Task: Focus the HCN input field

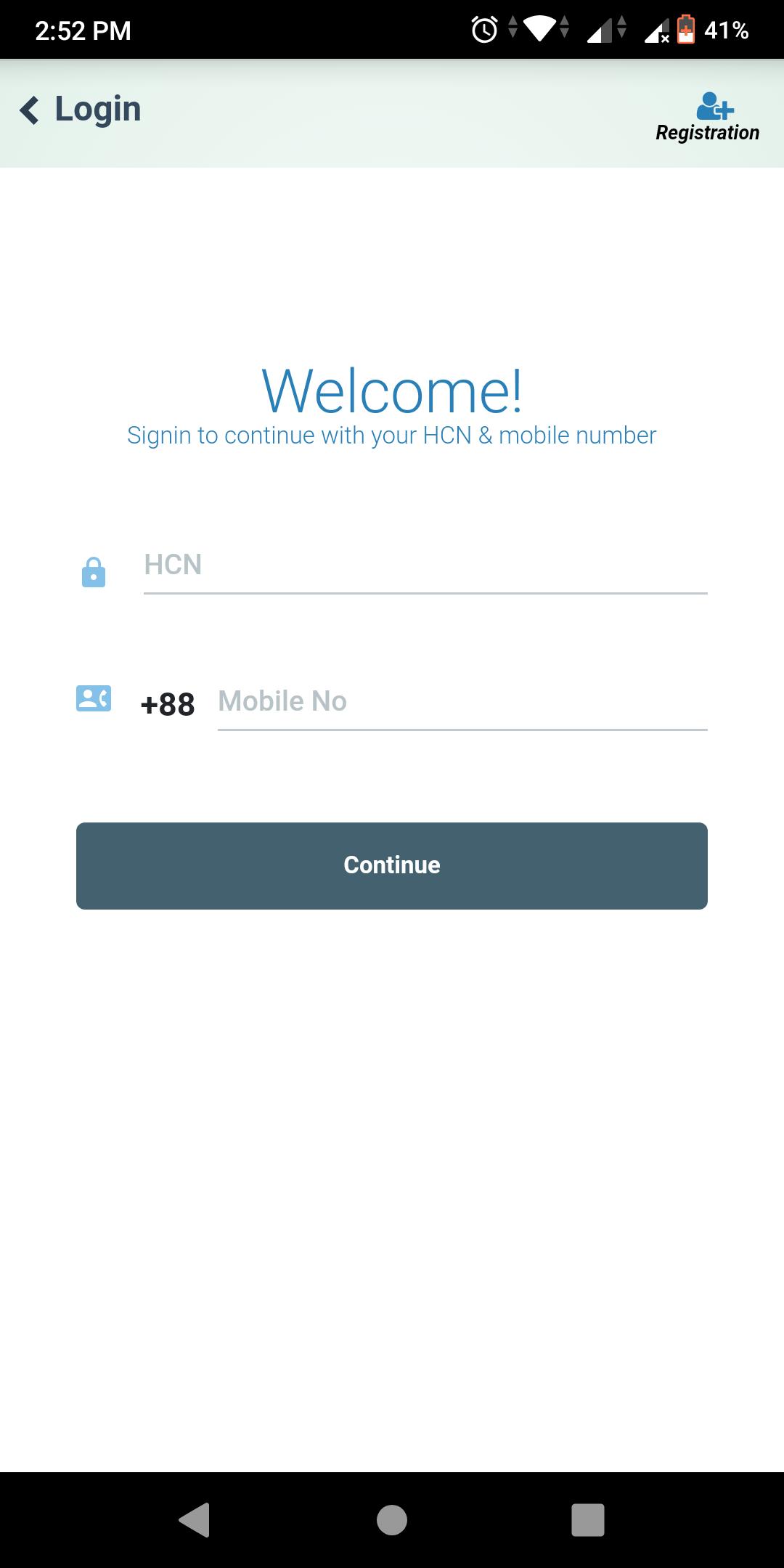Action: click(425, 565)
